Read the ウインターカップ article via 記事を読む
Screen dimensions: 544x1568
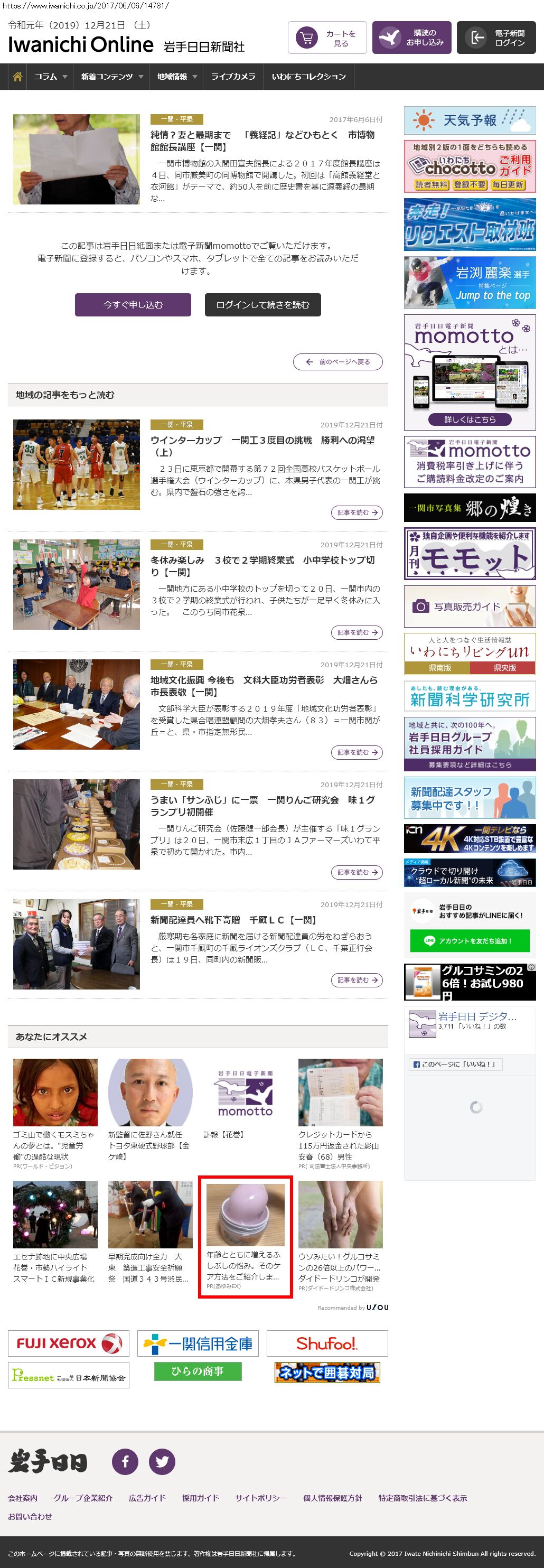(357, 512)
